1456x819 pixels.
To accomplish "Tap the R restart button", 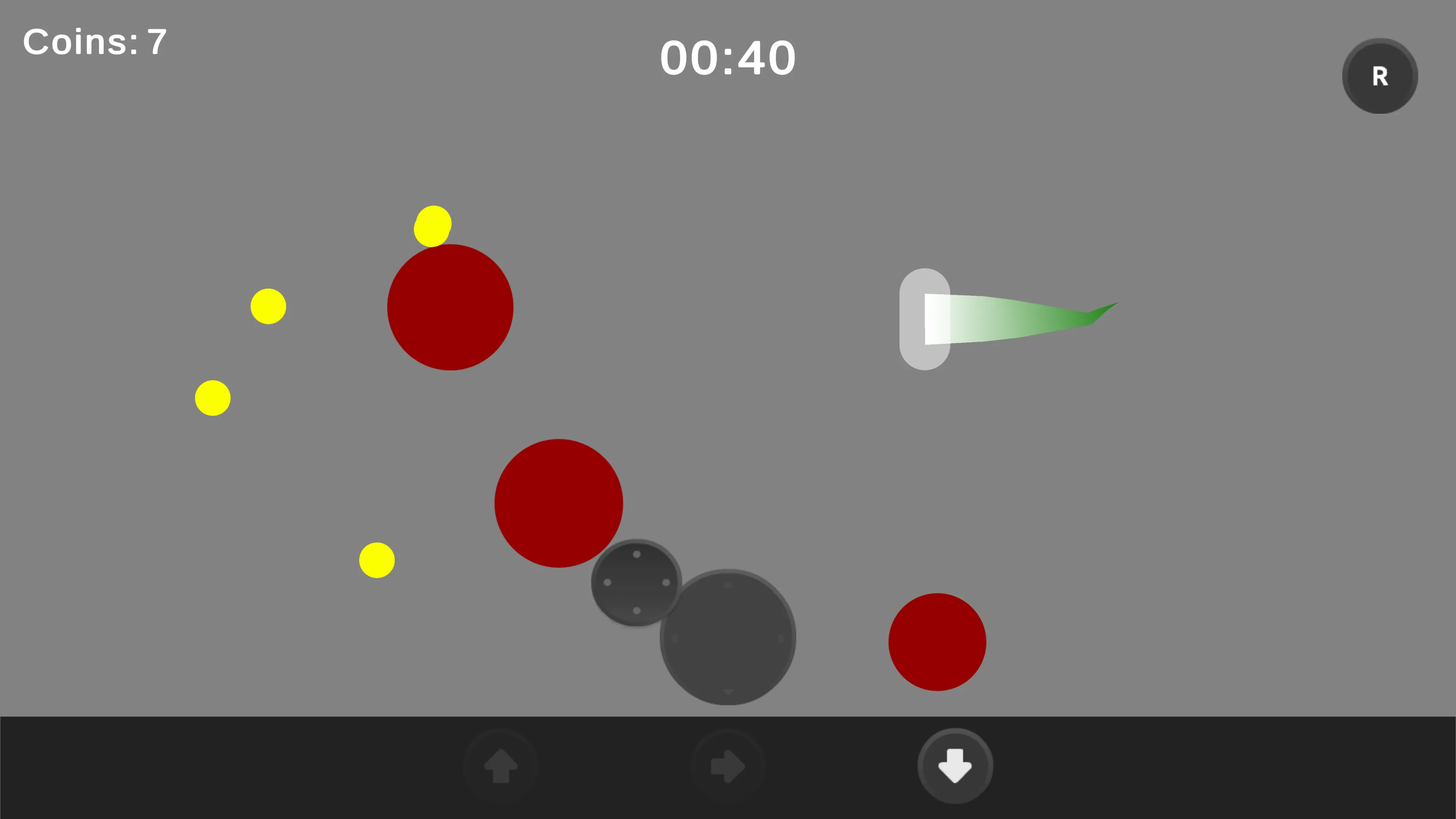I will [1379, 76].
